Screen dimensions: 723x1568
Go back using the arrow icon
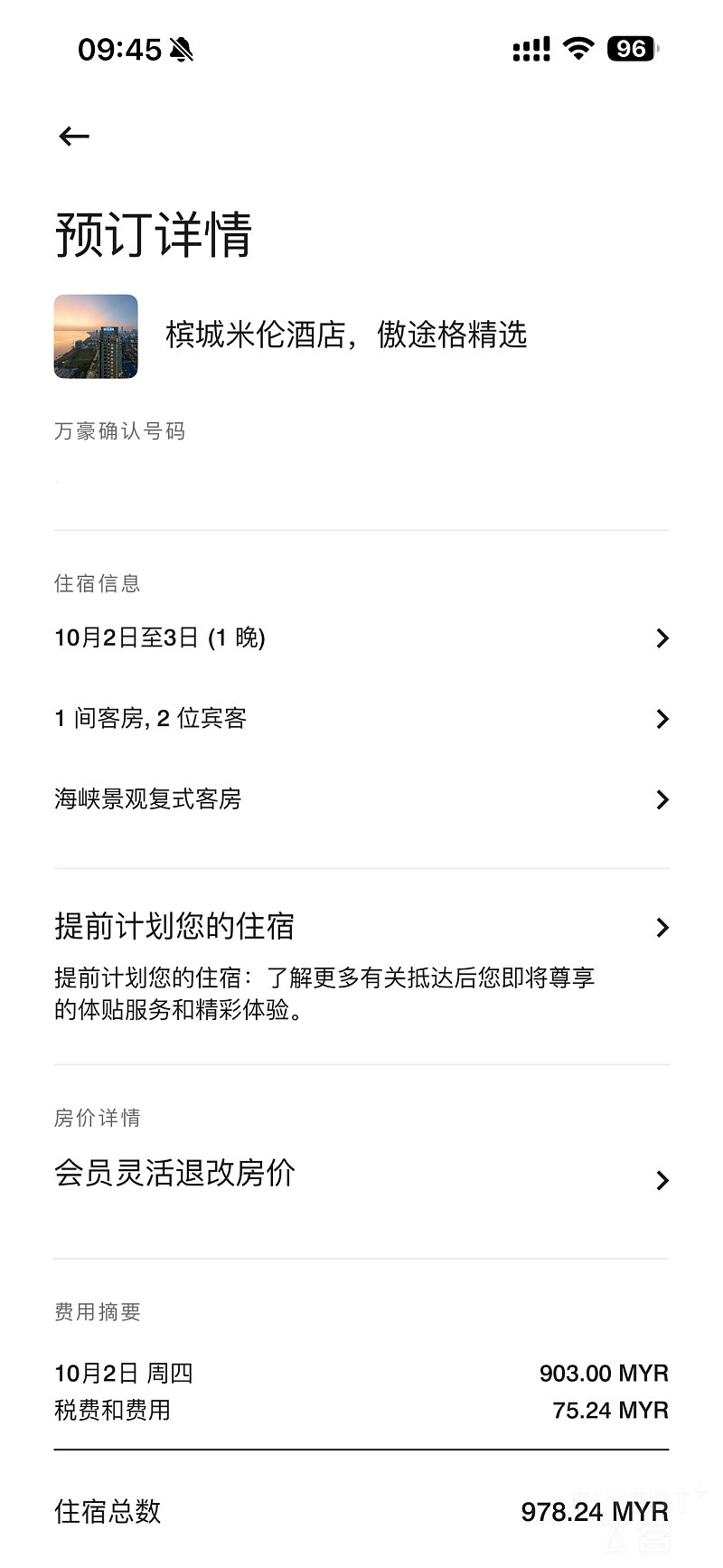pos(74,137)
